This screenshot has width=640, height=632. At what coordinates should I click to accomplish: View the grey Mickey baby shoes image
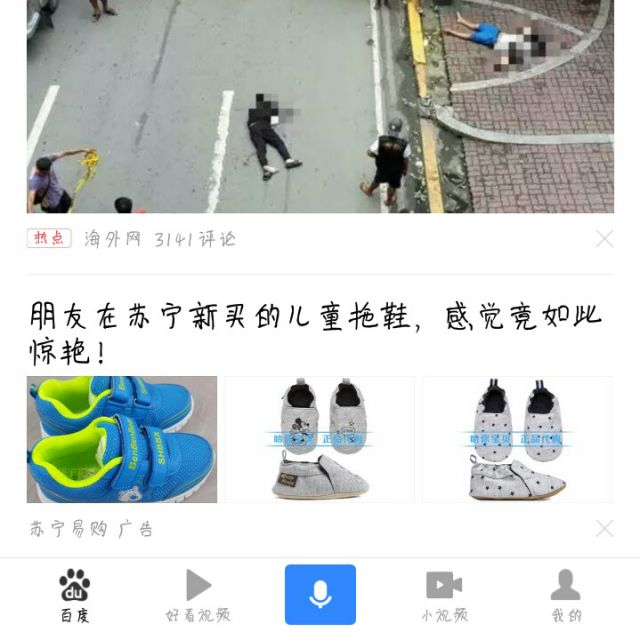[x=319, y=439]
